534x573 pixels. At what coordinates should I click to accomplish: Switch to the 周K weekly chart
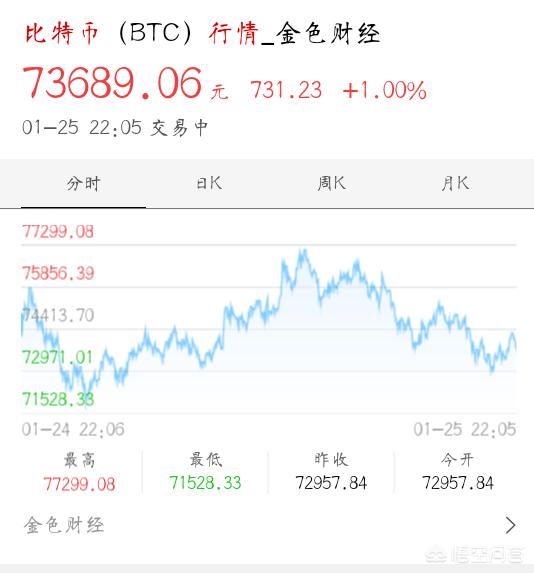[x=332, y=184]
